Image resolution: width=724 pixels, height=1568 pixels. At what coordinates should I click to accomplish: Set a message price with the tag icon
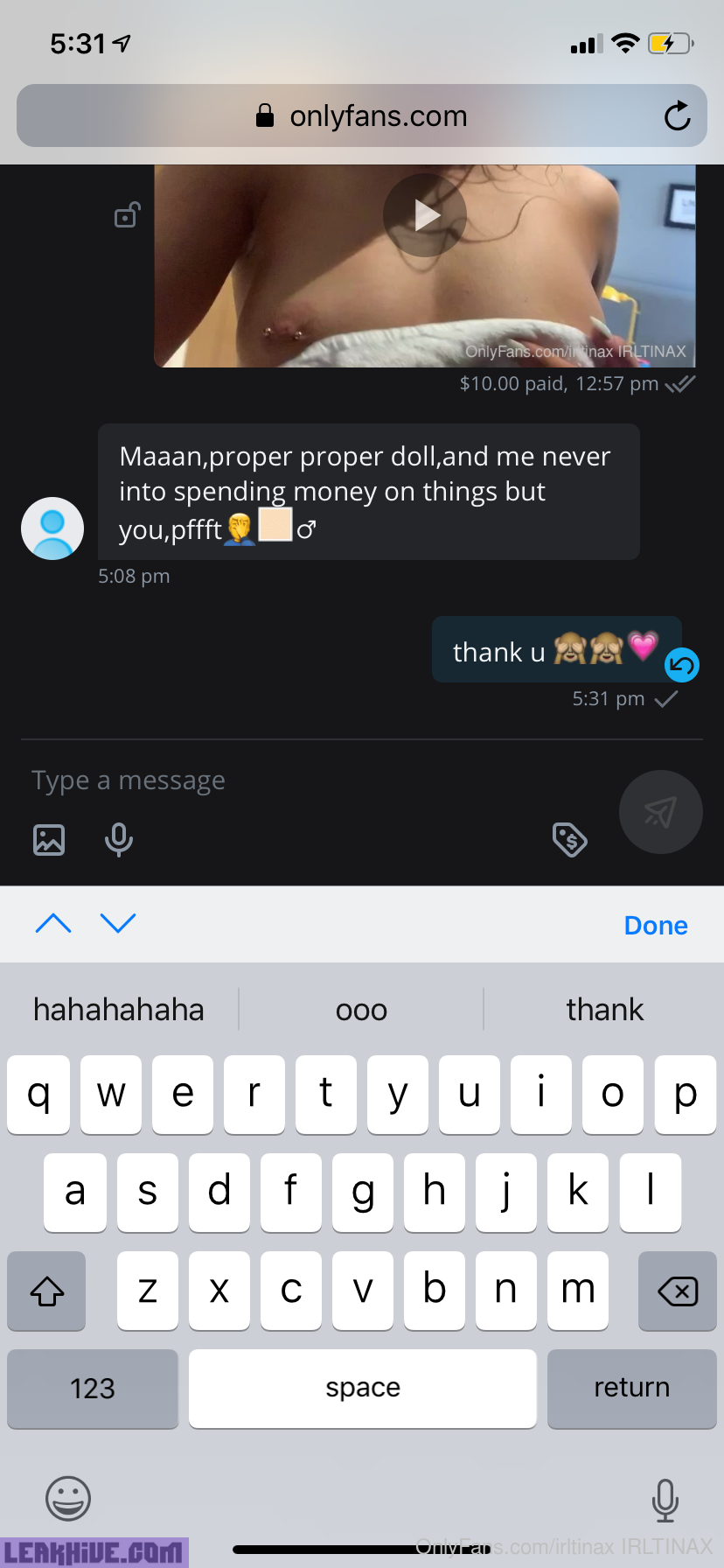(570, 840)
